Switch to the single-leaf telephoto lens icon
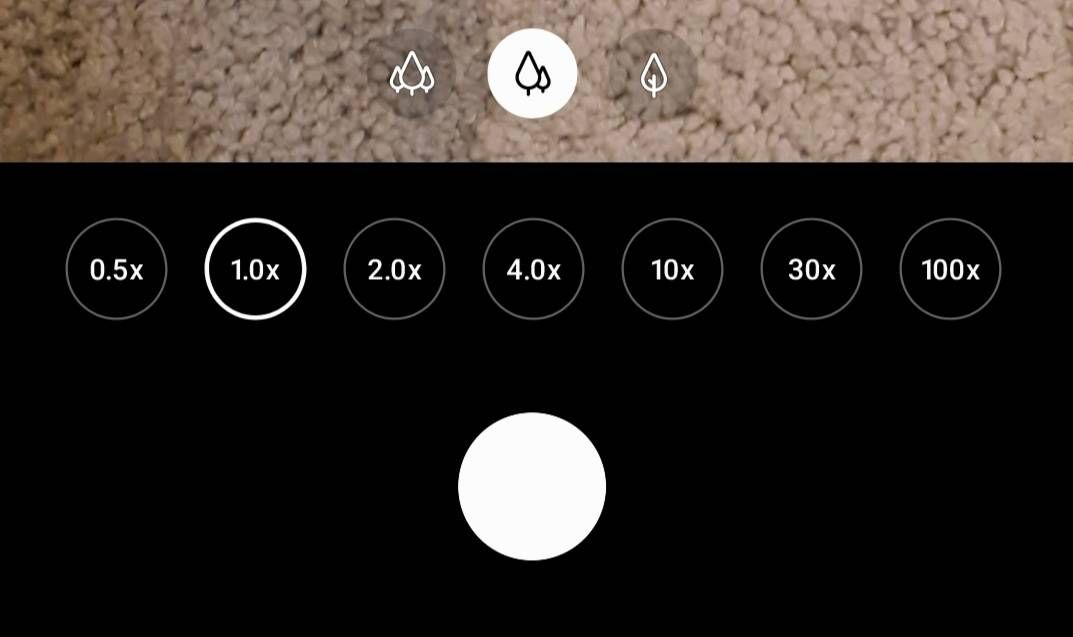 point(653,74)
